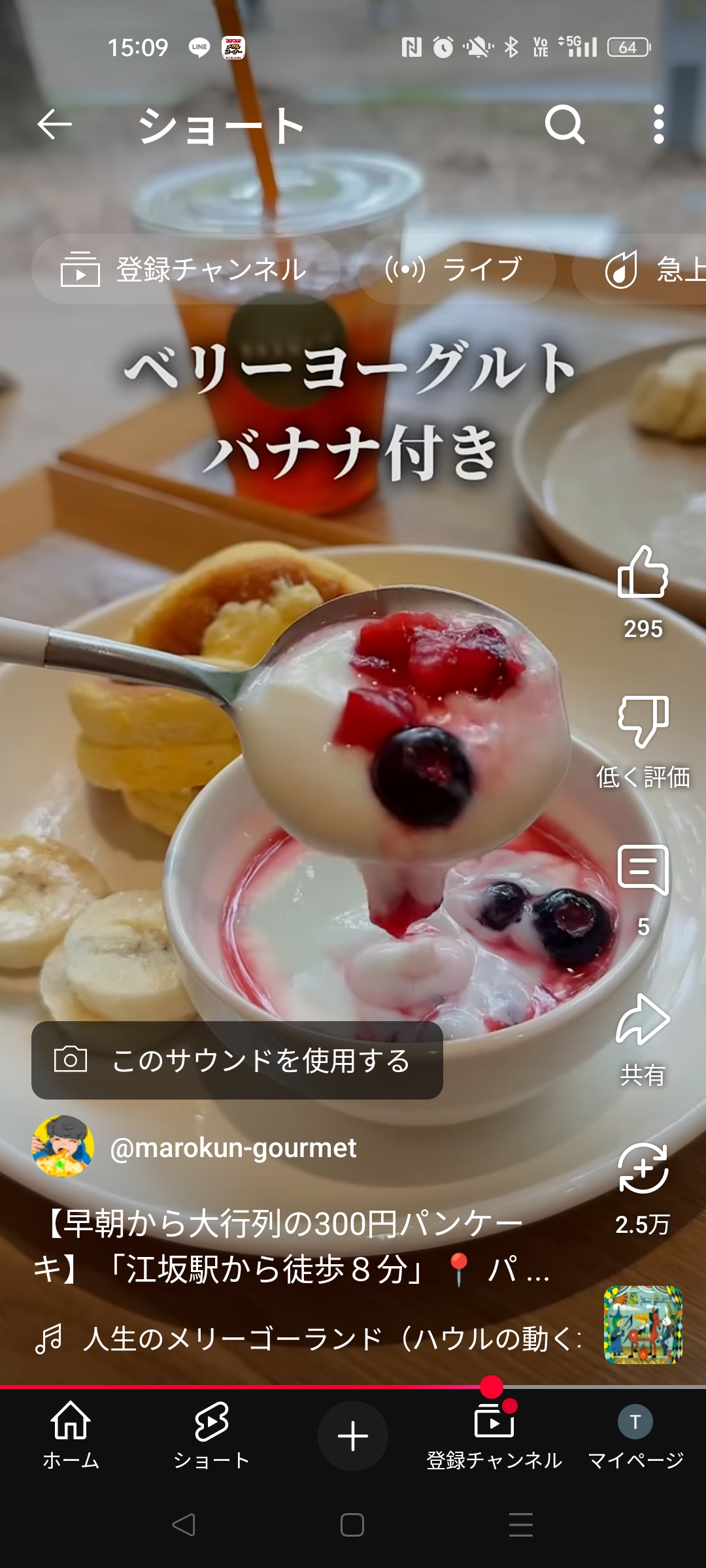
Task: Share this Short via 共有
Action: click(x=643, y=1021)
